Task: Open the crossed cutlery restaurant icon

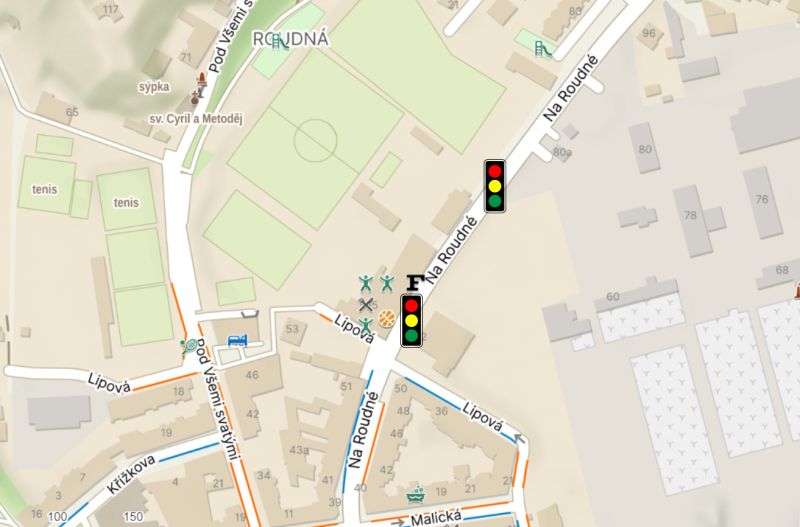Action: click(366, 303)
